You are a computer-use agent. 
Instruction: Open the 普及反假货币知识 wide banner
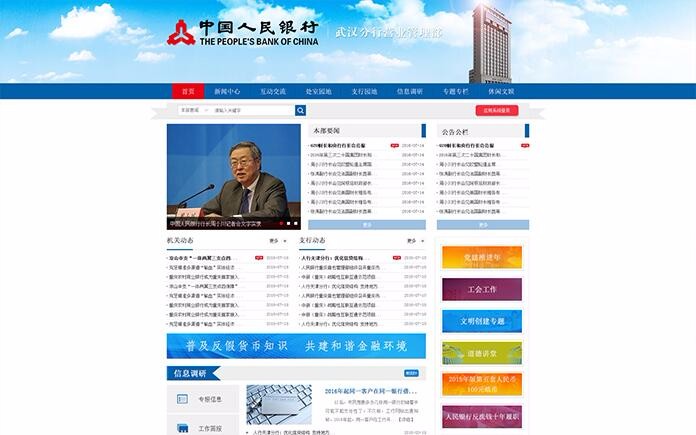tap(295, 346)
